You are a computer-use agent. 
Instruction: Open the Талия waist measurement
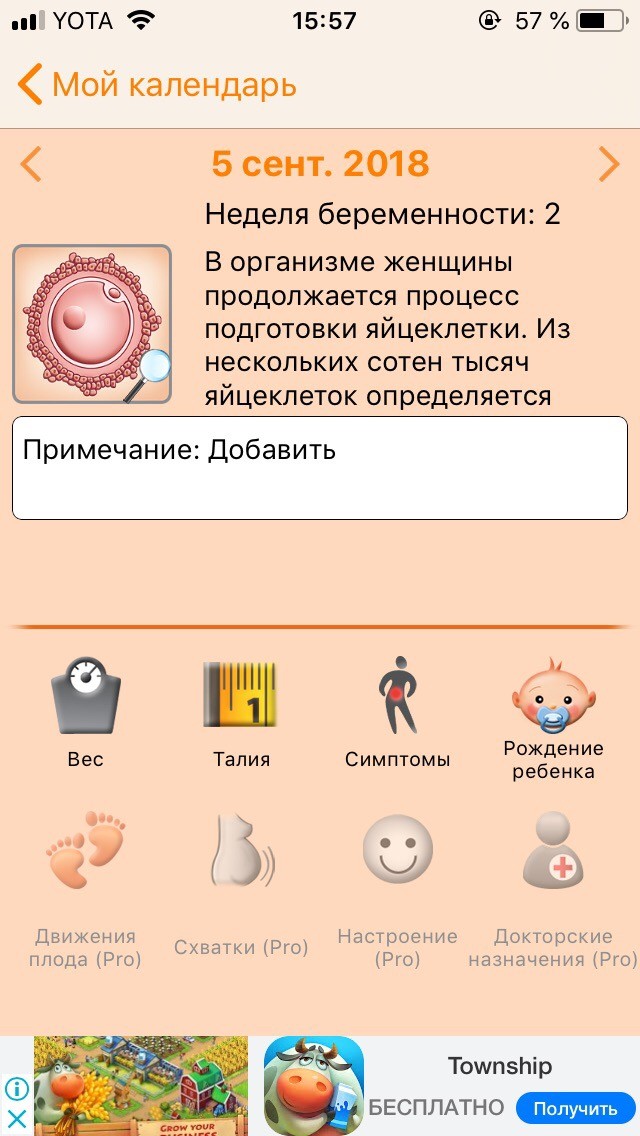click(241, 712)
